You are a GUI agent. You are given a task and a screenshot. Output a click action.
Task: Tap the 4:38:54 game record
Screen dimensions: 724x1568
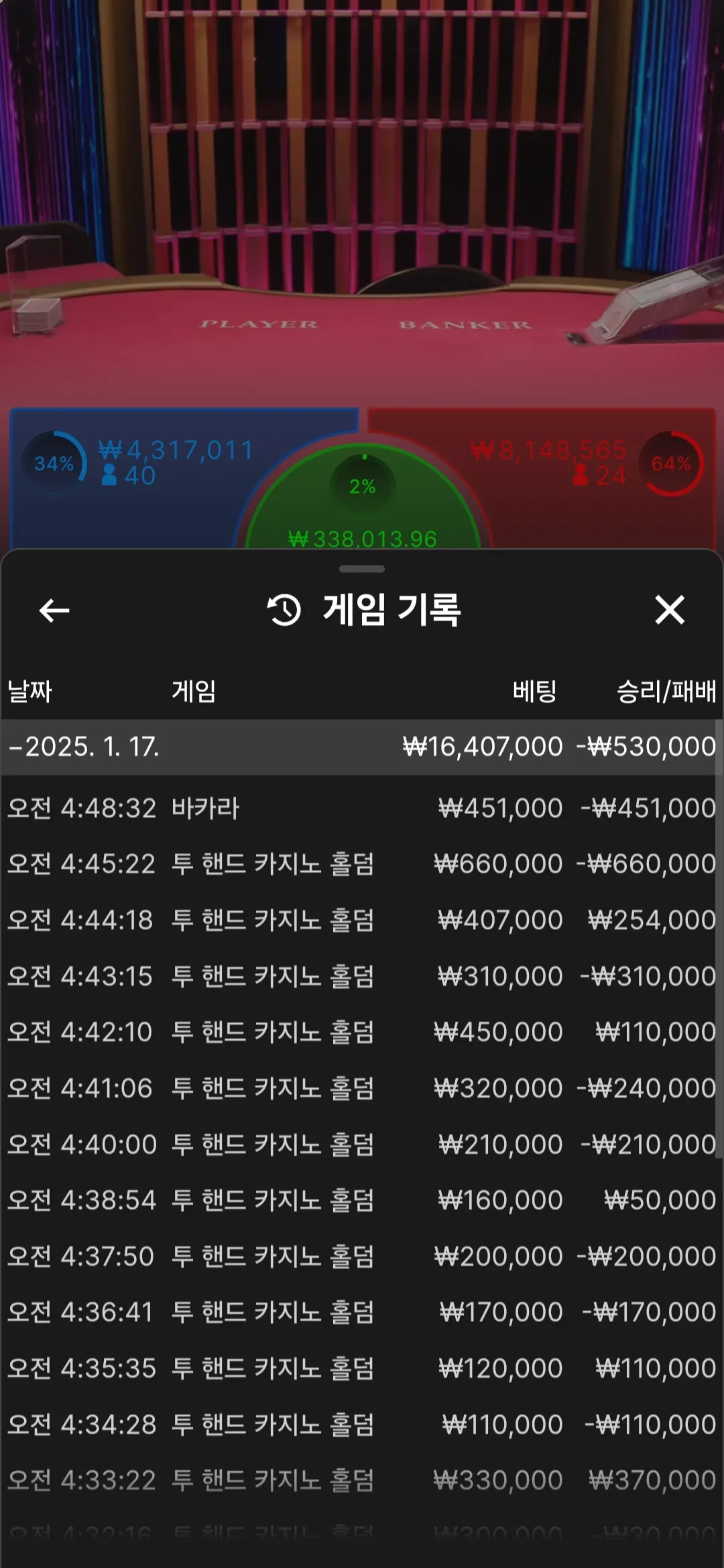pyautogui.click(x=362, y=1200)
